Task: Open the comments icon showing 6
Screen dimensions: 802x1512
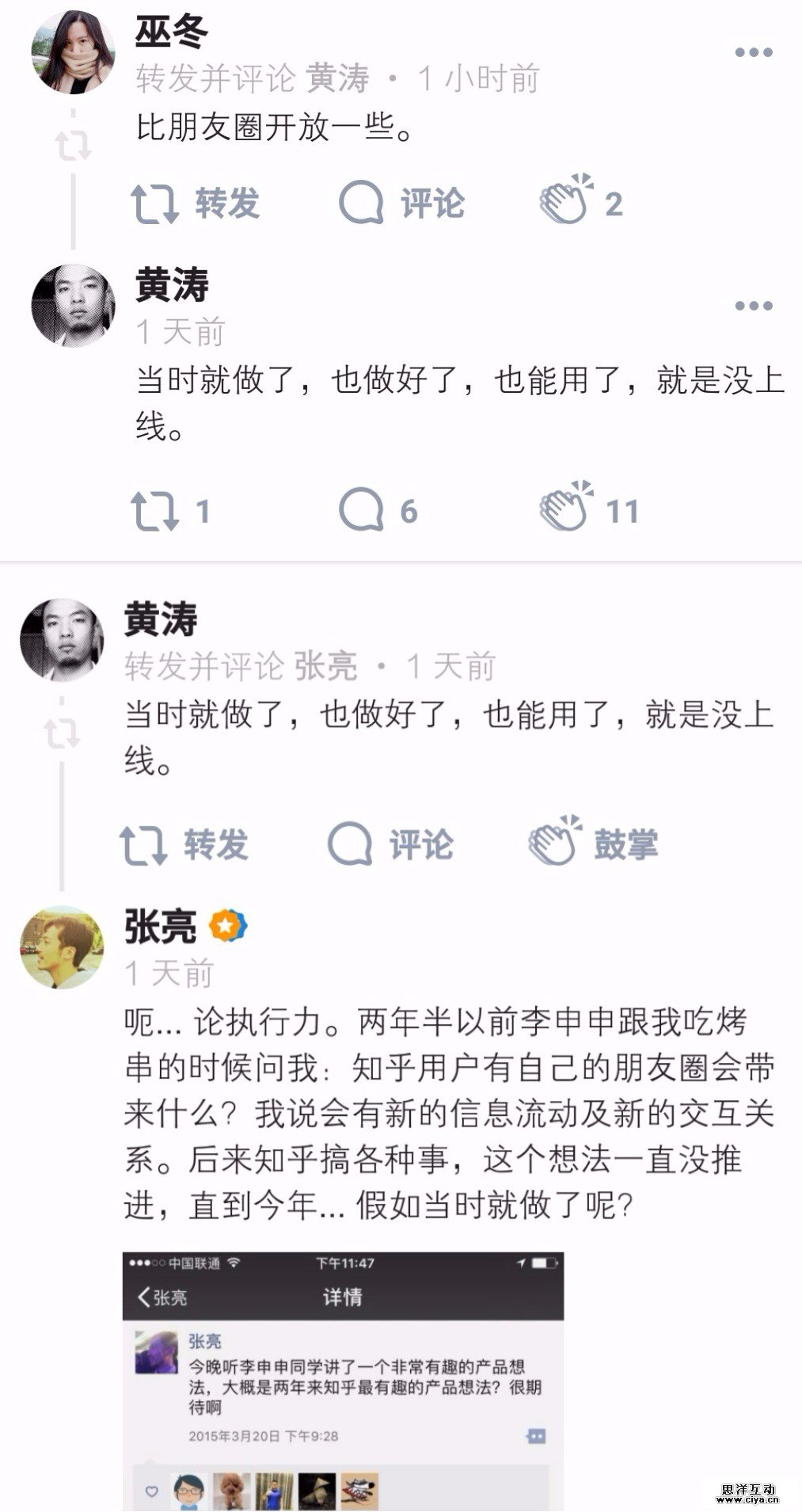Action: pos(377,511)
